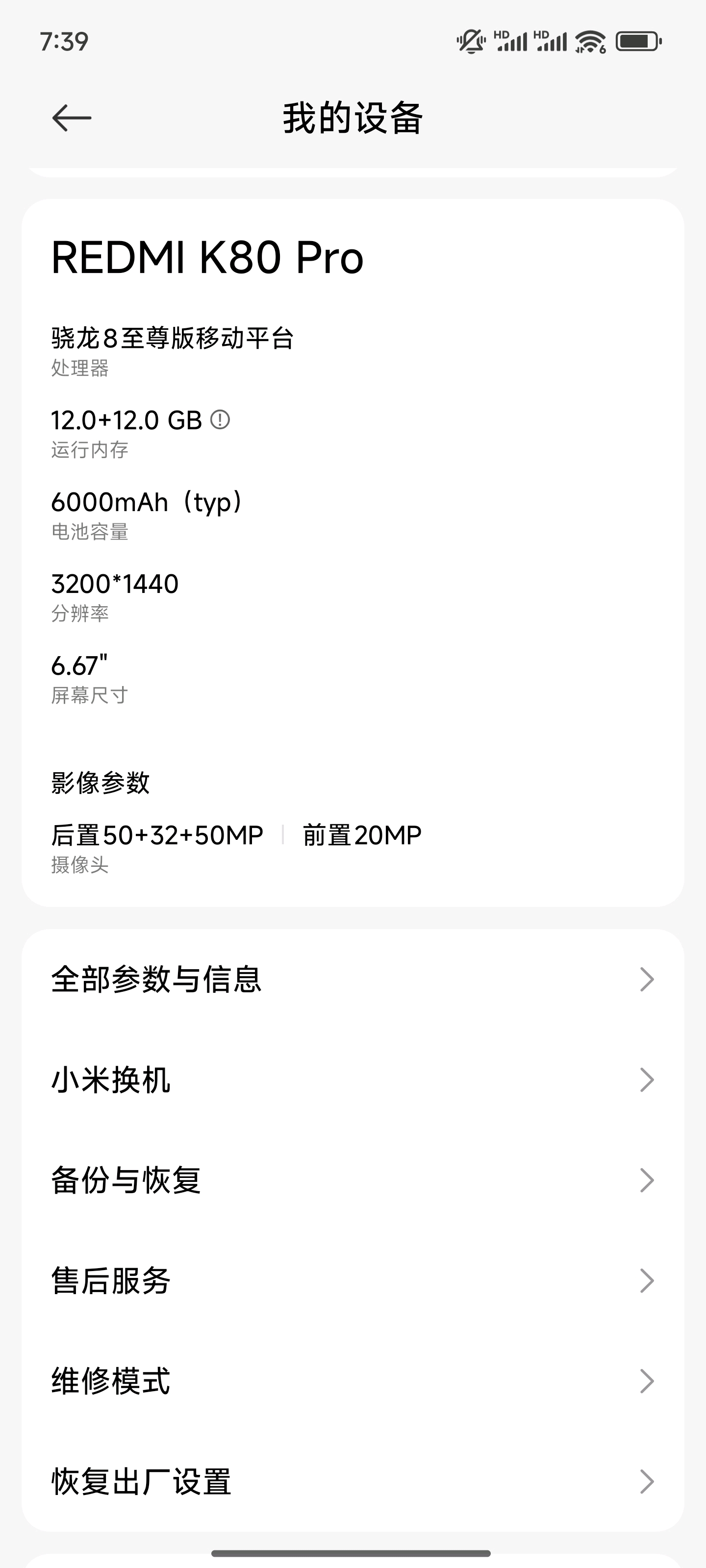This screenshot has height=1568, width=706.
Task: Go back using the top-left arrow
Action: click(x=72, y=118)
